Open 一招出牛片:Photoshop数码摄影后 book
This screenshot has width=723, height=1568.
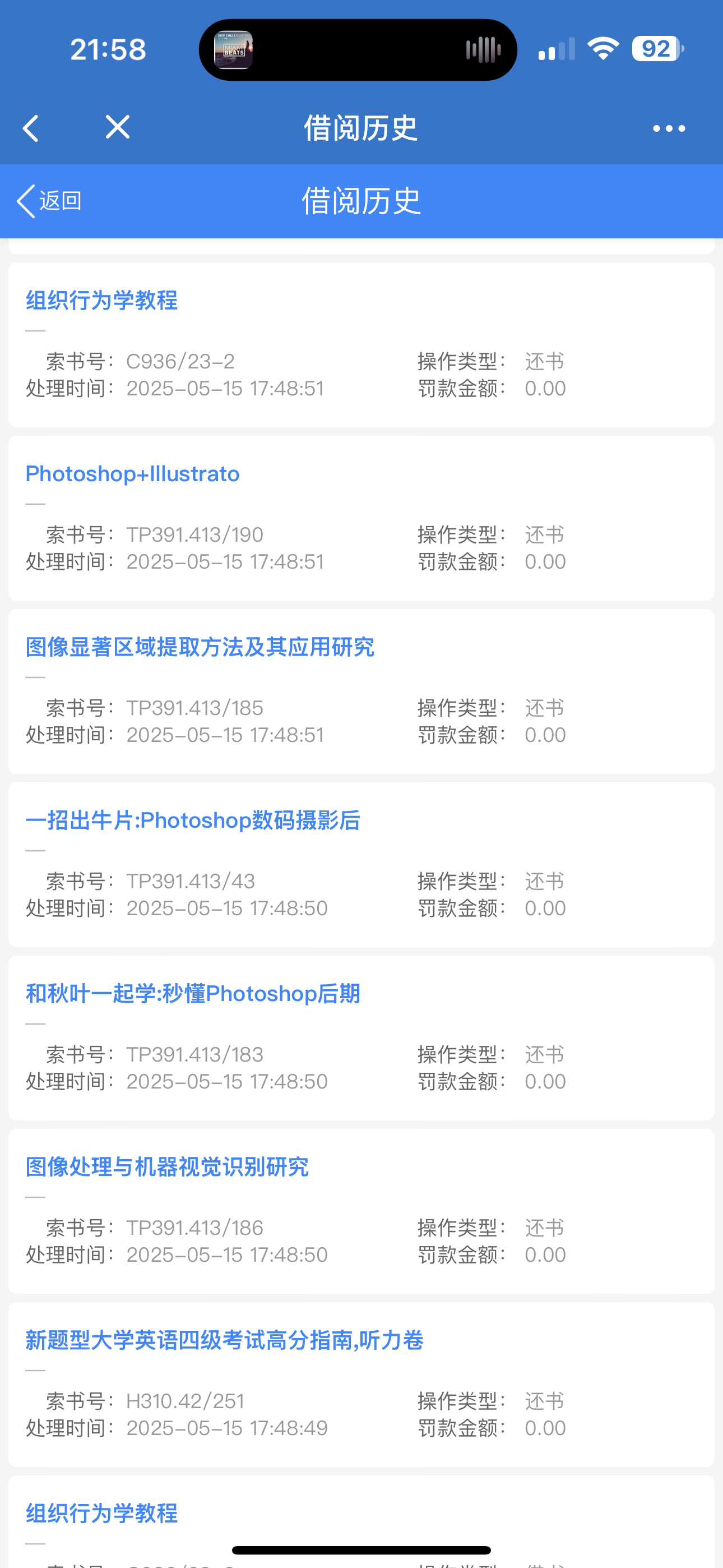click(192, 820)
